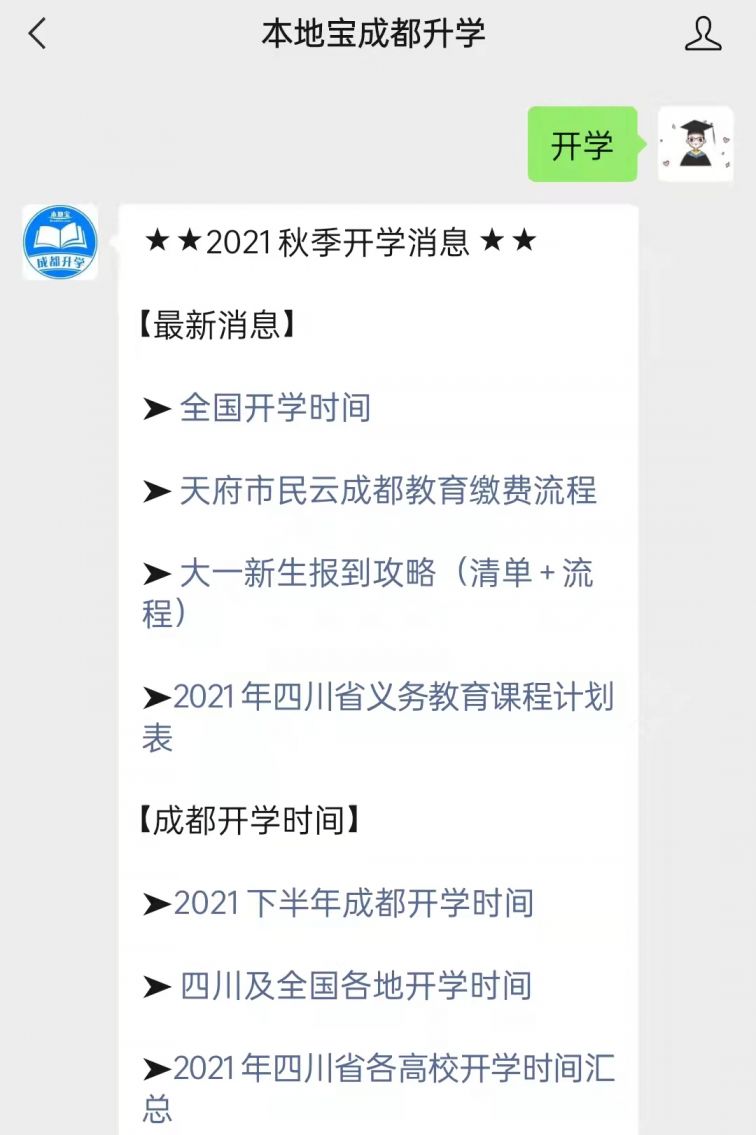
Task: Open the account profile icon
Action: tap(703, 34)
